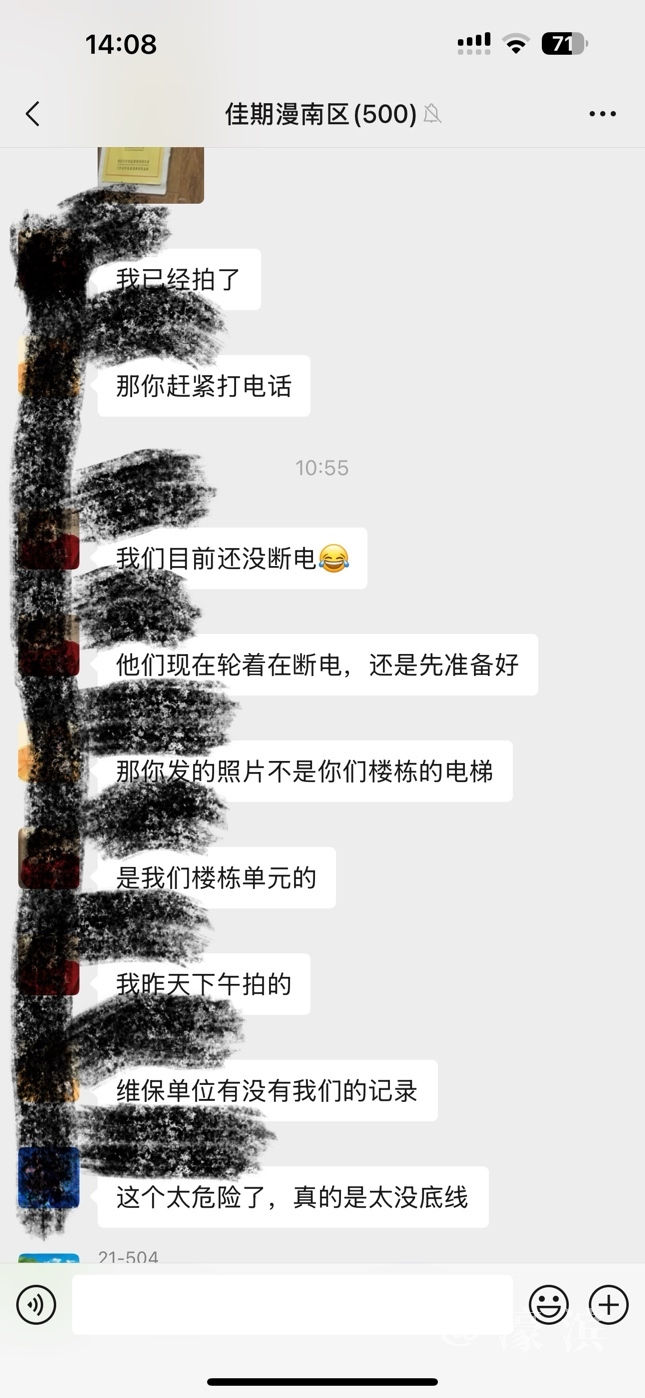Open the group chat overflow menu
The height and width of the screenshot is (1398, 645).
click(x=602, y=114)
